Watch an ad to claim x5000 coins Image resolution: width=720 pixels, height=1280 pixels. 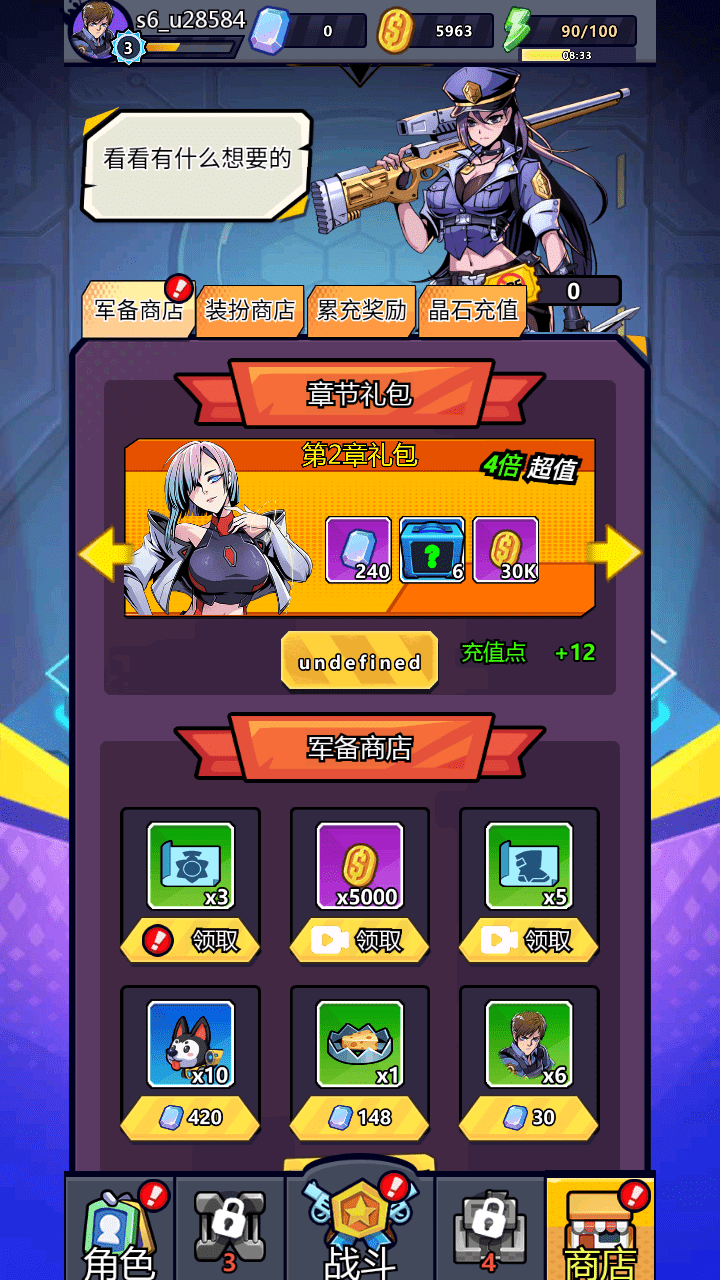point(359,940)
